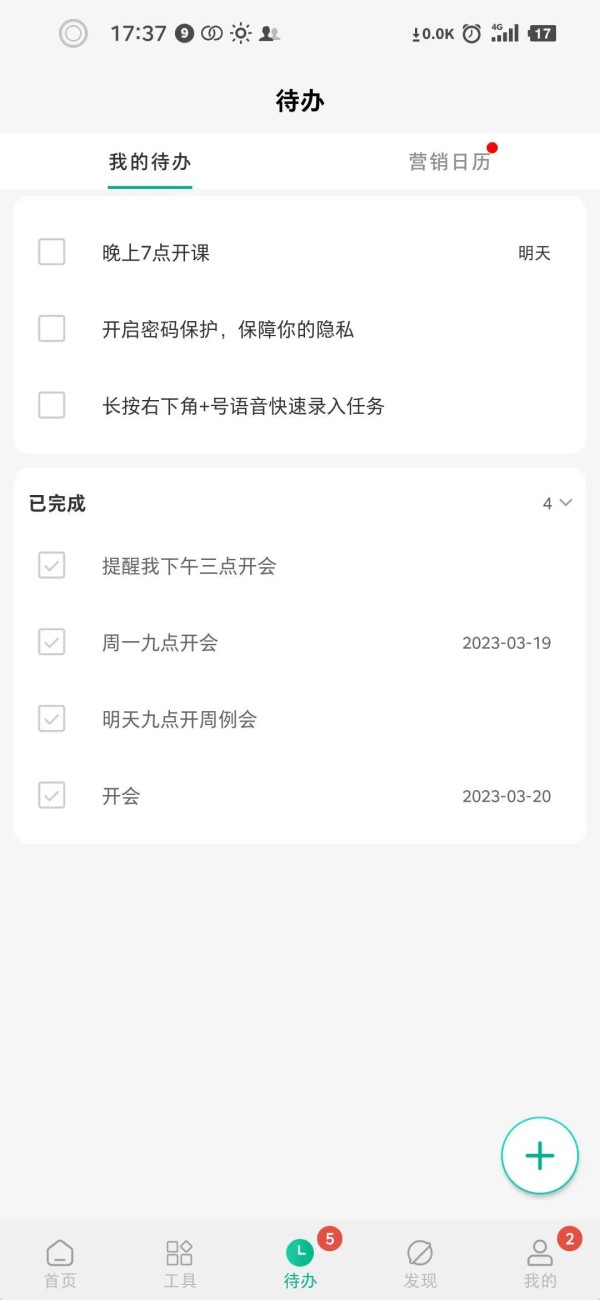Switch to the 营销日历 tab
The width and height of the screenshot is (600, 1300).
pyautogui.click(x=450, y=162)
